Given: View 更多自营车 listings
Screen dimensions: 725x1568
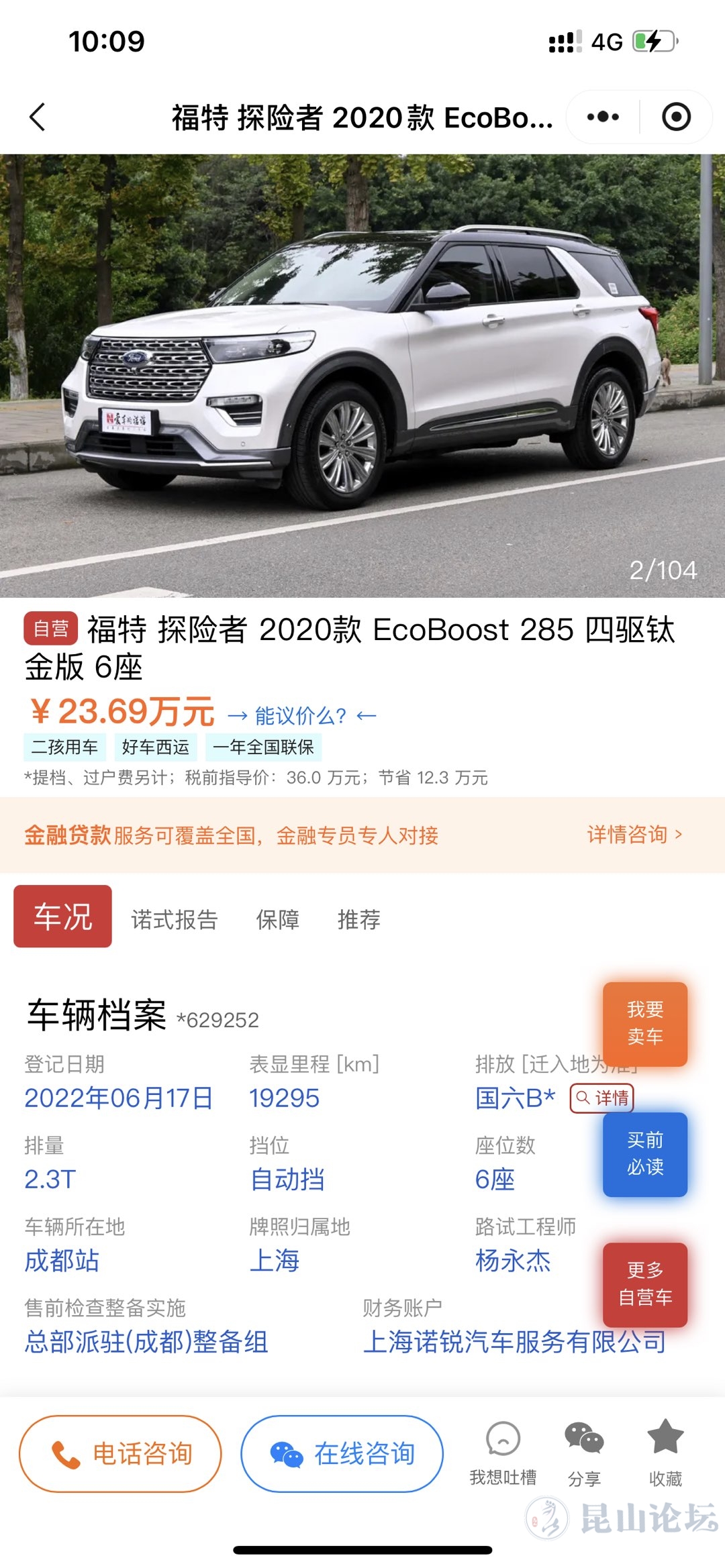Looking at the screenshot, I should [645, 1284].
